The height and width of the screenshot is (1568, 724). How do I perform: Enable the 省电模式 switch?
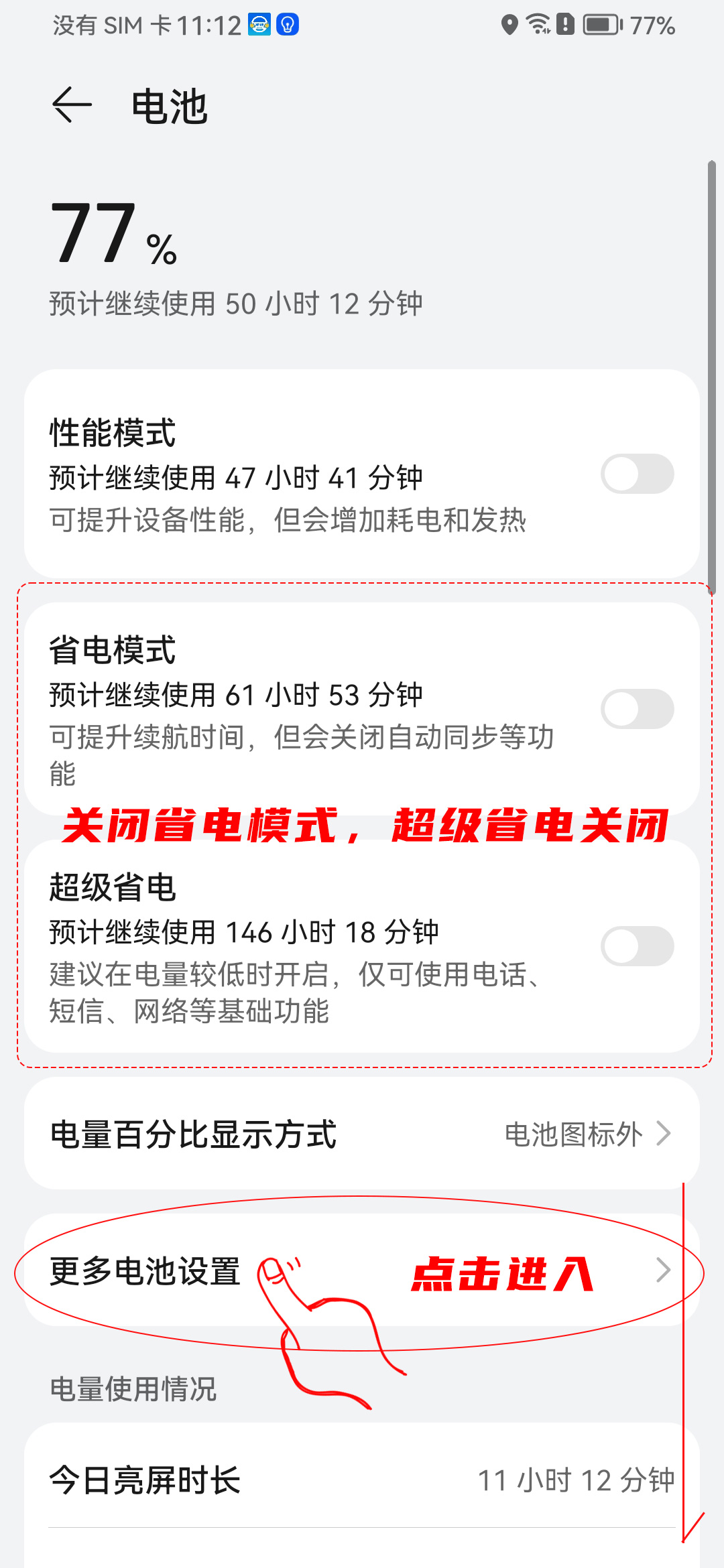click(637, 709)
